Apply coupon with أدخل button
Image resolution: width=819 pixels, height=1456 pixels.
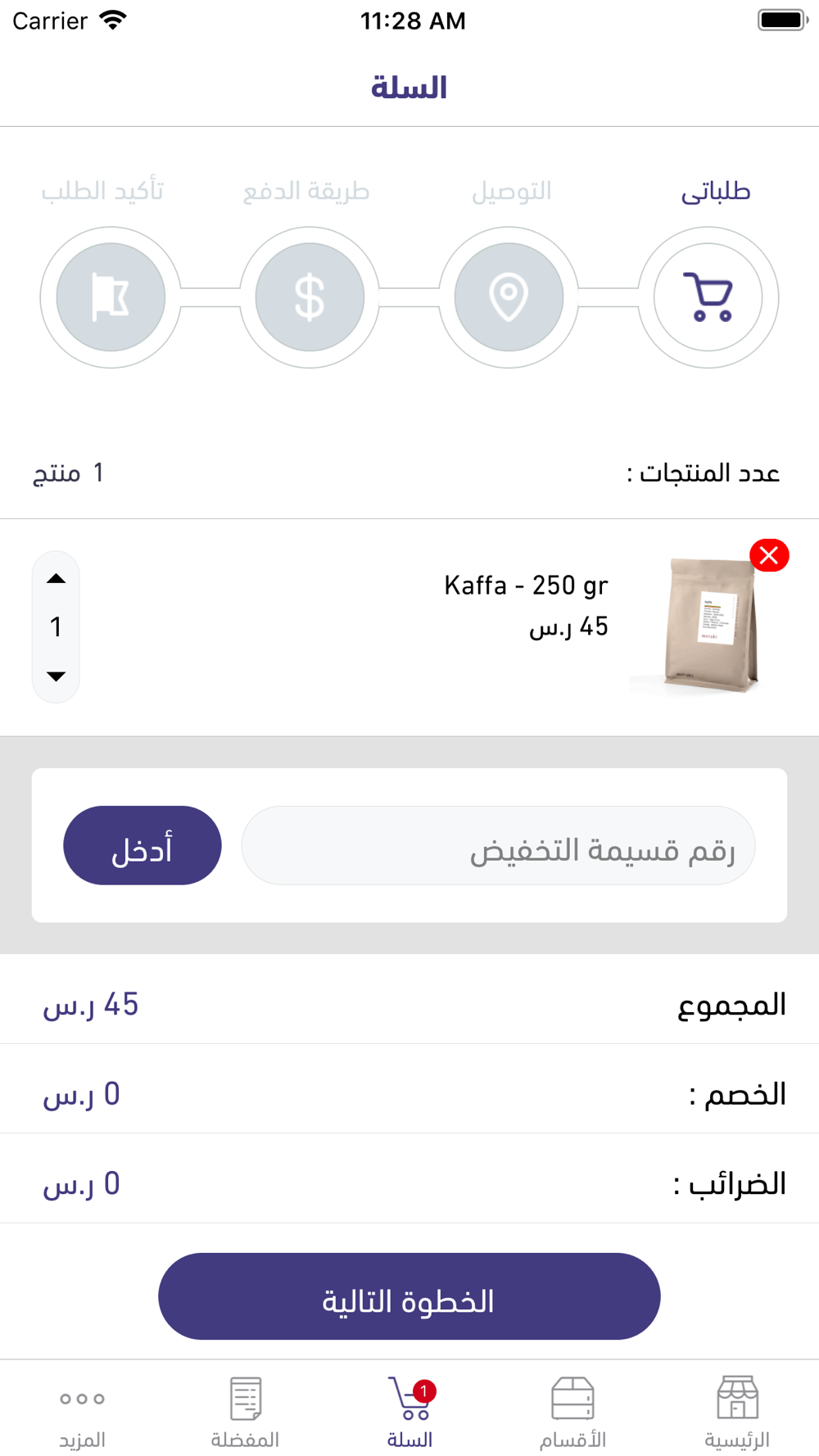[x=143, y=845]
